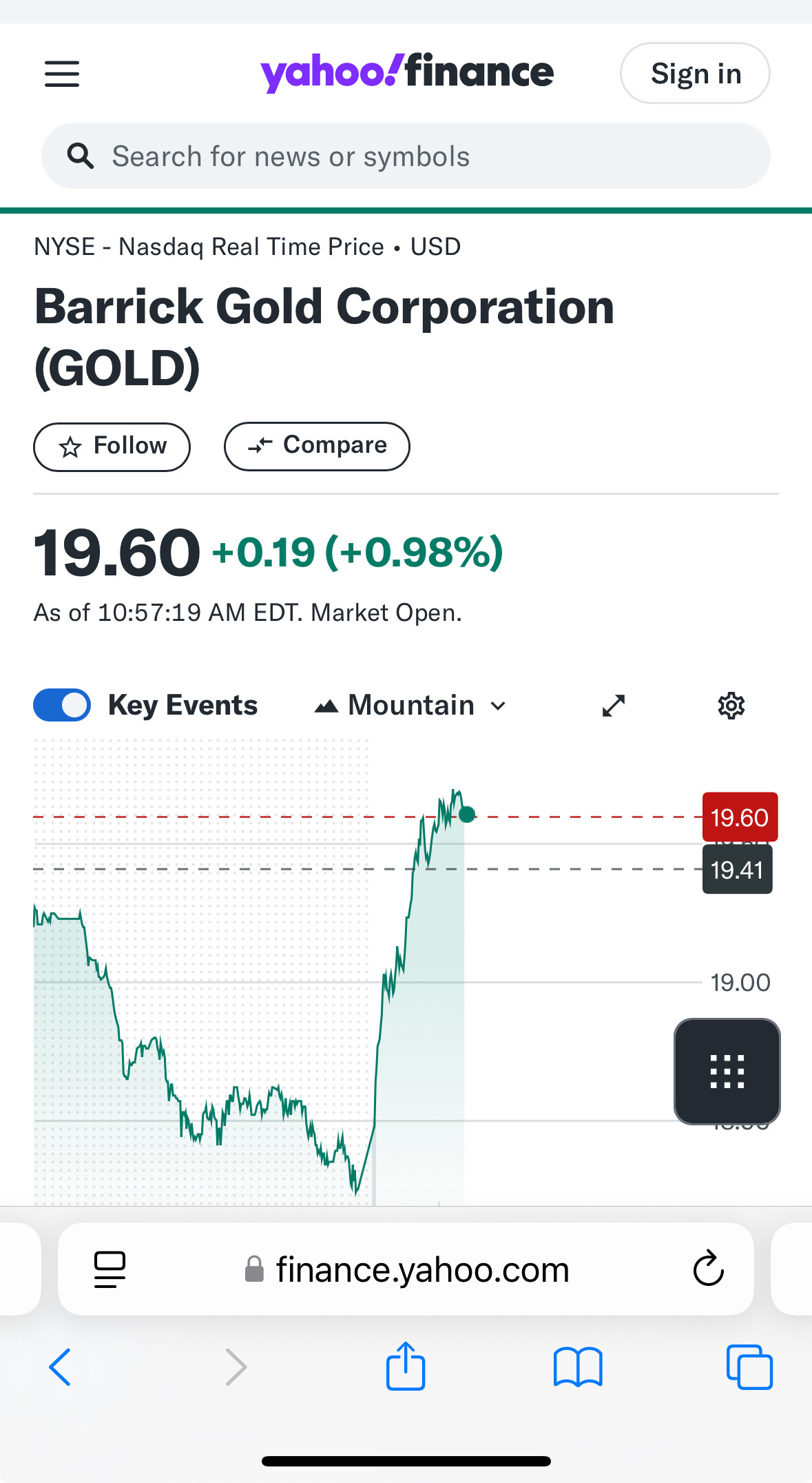Go back to the previous page
The image size is (812, 1483).
point(60,1367)
